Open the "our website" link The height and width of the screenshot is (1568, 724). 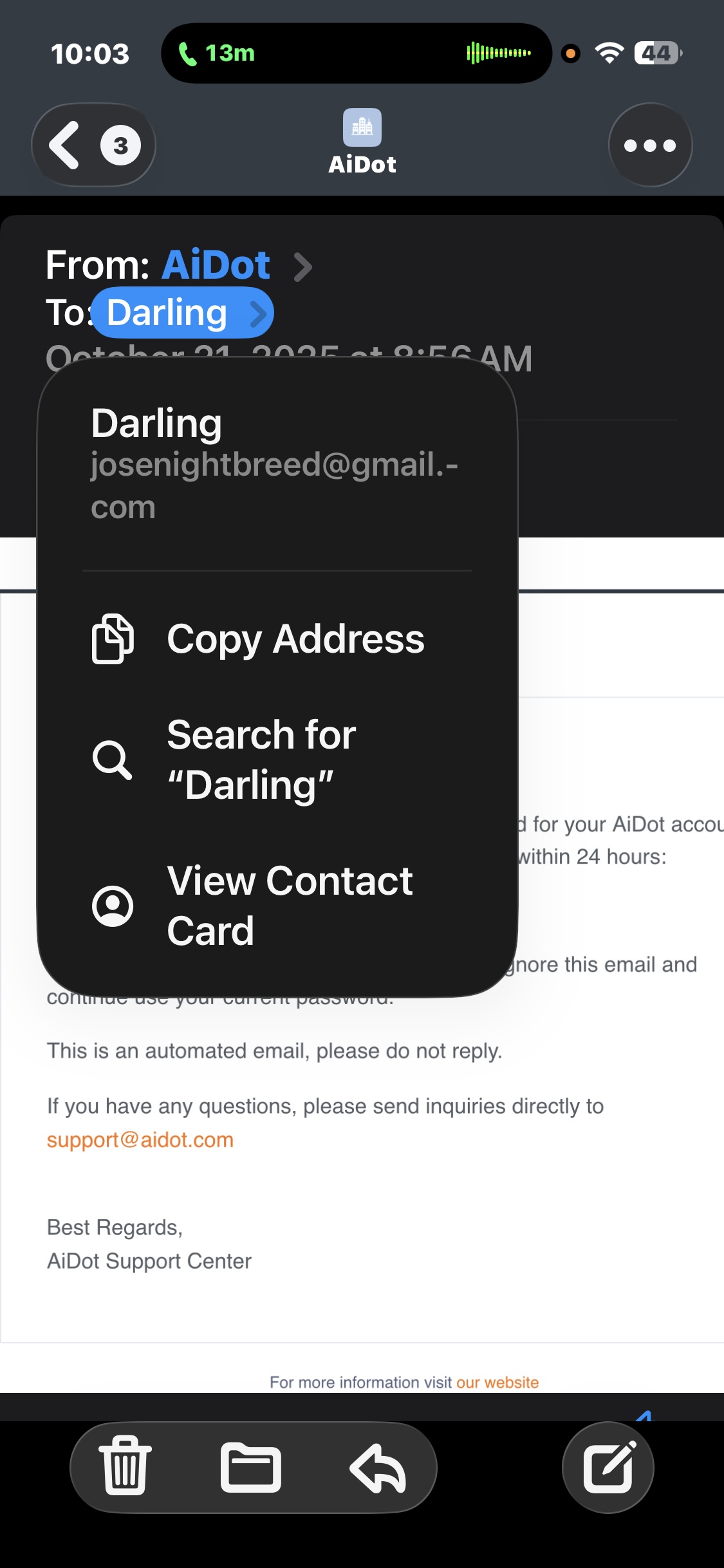(497, 1382)
